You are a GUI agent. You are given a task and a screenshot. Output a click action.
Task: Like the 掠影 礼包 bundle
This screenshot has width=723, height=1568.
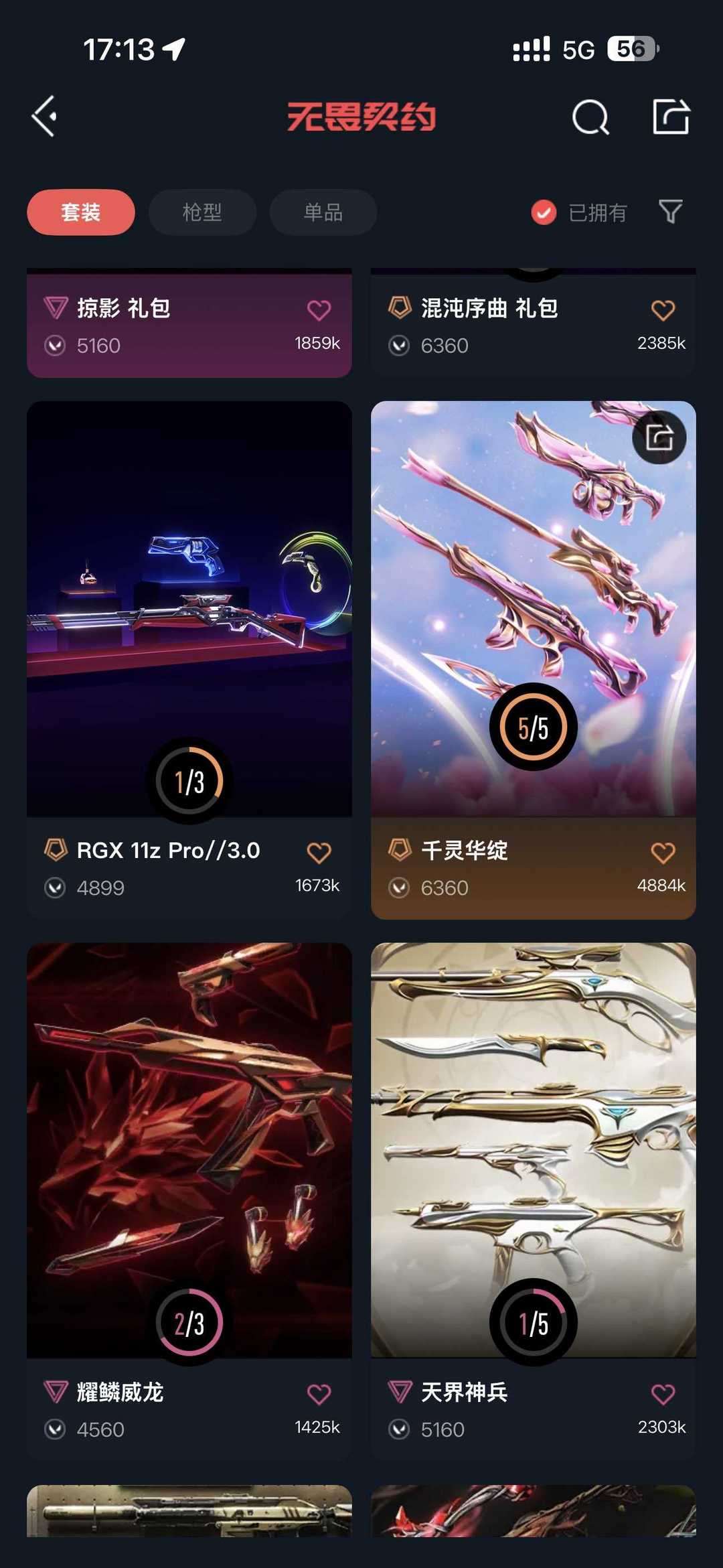pyautogui.click(x=319, y=310)
